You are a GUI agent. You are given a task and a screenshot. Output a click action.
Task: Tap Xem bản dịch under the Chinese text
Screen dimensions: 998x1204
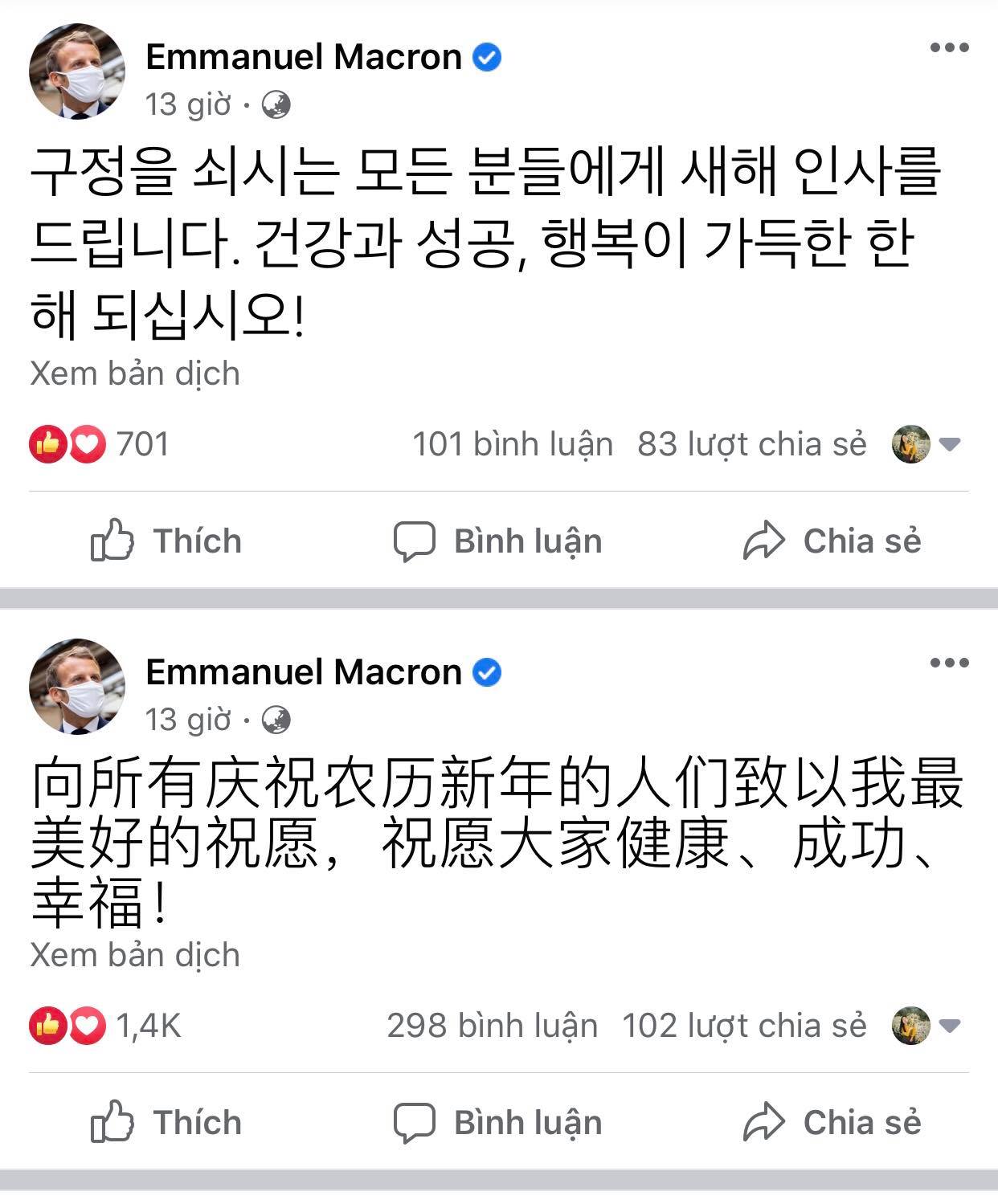point(135,955)
